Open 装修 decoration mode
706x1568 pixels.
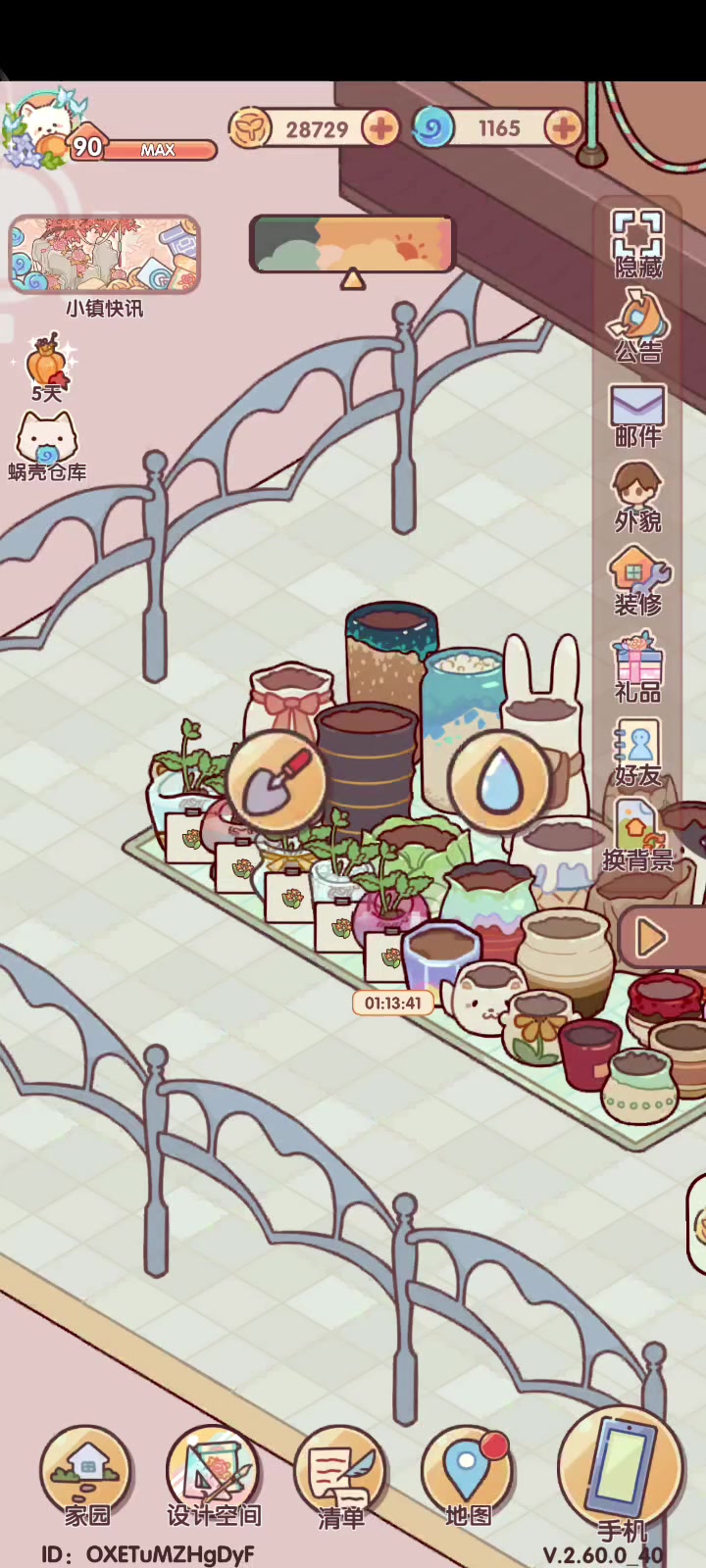coord(639,582)
